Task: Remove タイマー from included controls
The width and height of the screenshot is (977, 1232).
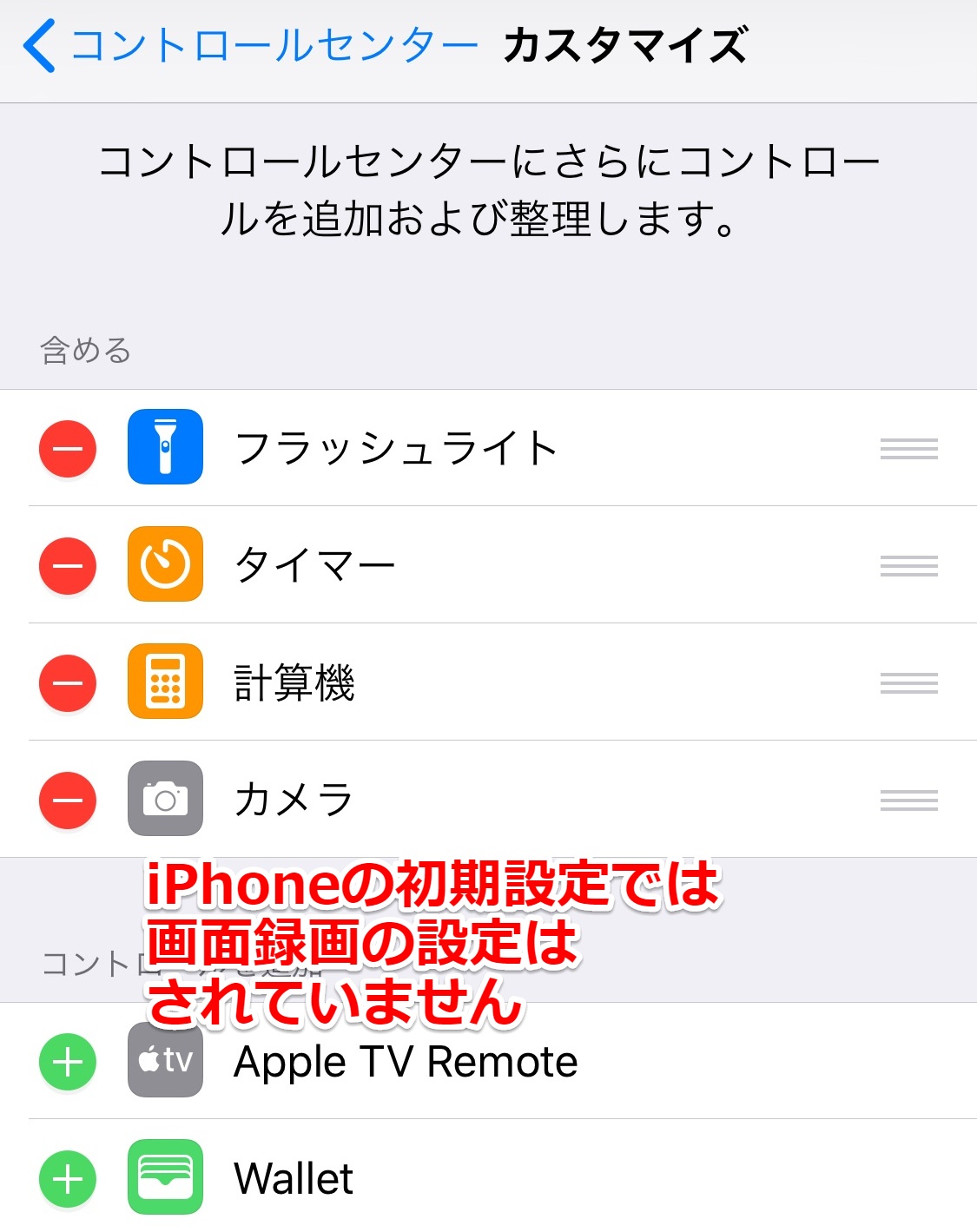Action: [68, 566]
